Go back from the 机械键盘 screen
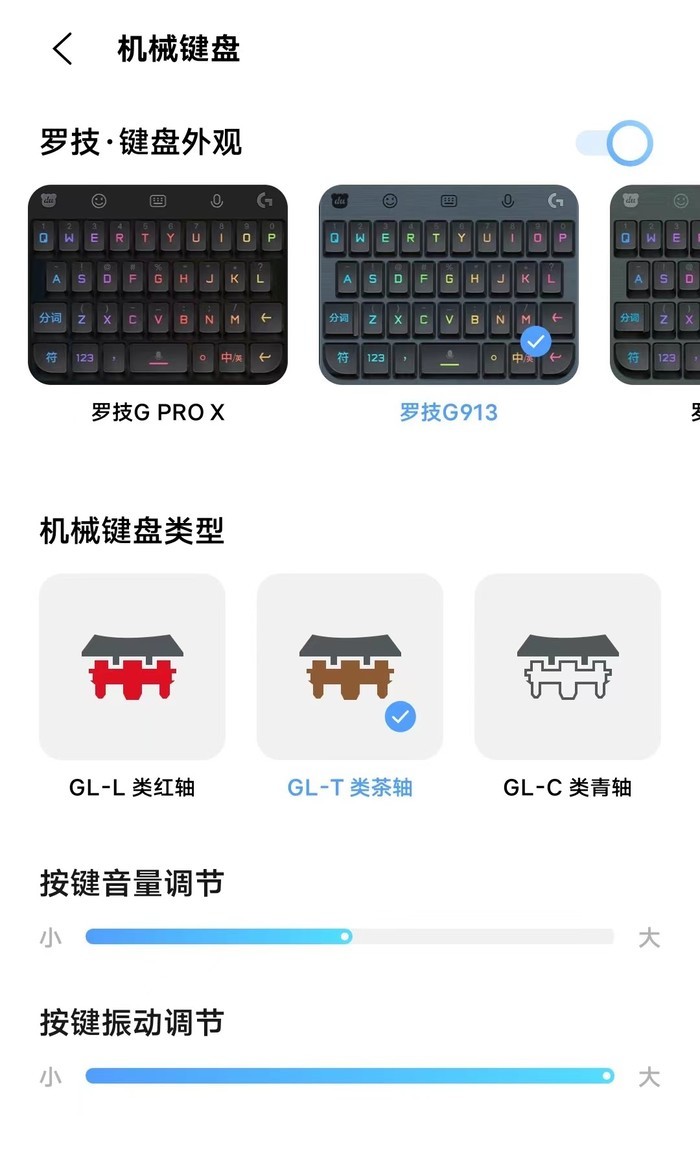The height and width of the screenshot is (1149, 700). tap(62, 49)
